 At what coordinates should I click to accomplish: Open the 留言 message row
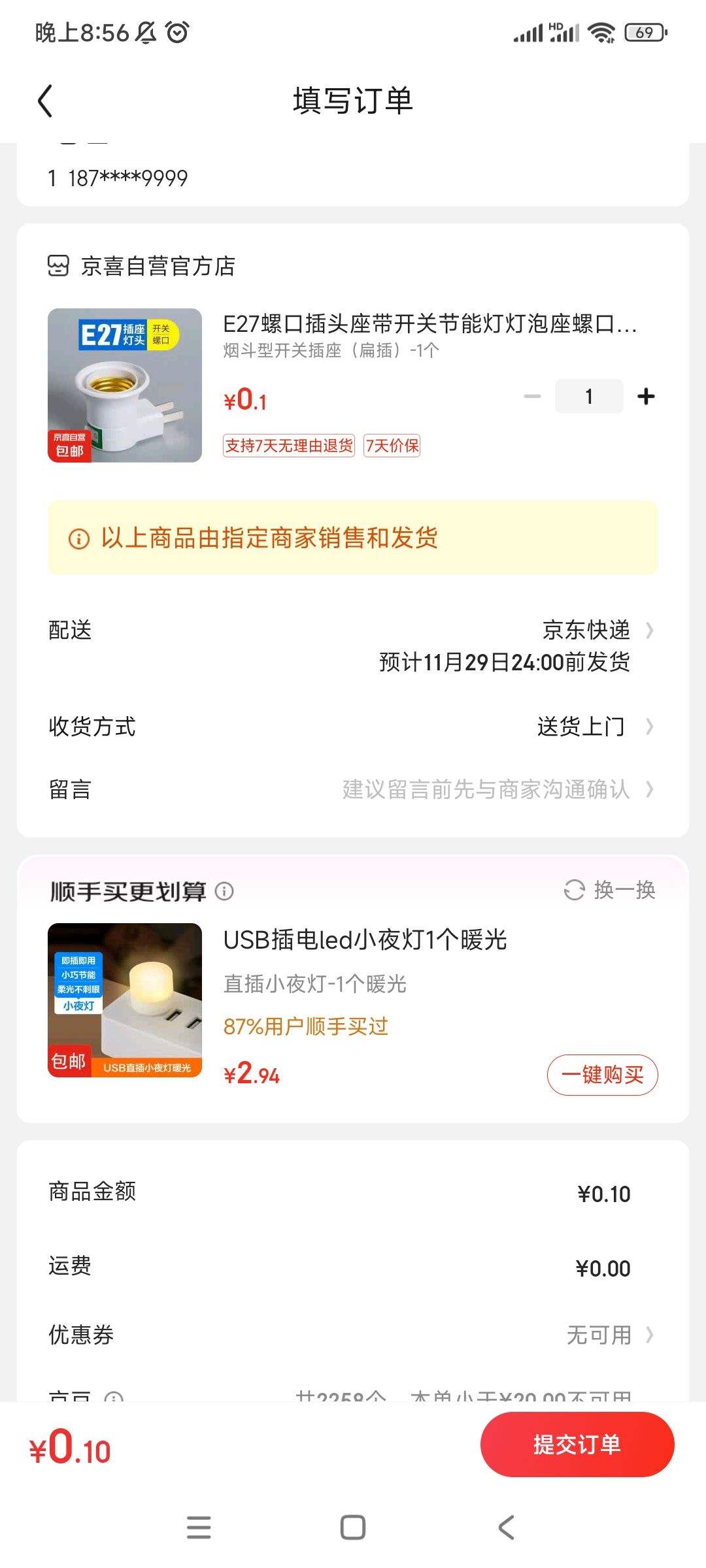pyautogui.click(x=353, y=789)
